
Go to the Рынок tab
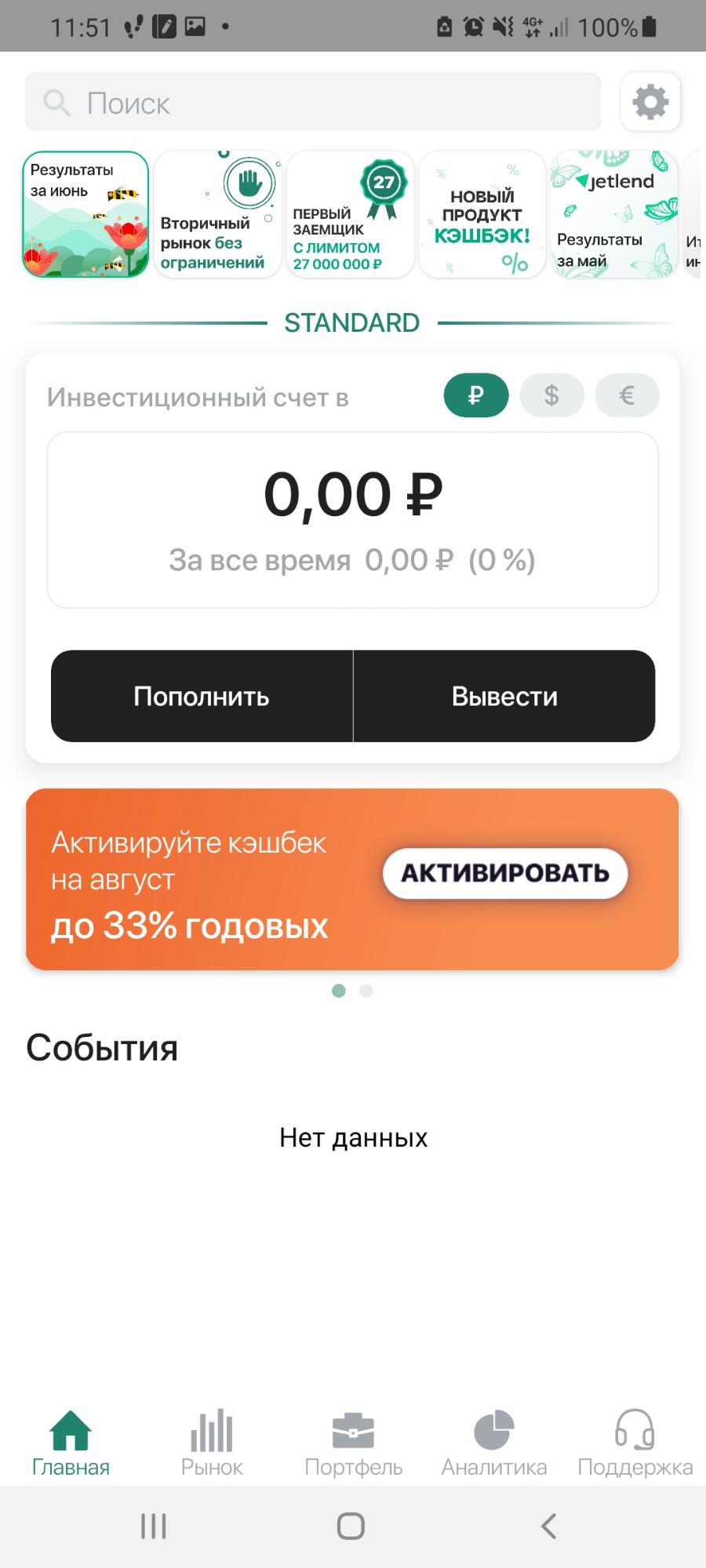coord(212,1443)
